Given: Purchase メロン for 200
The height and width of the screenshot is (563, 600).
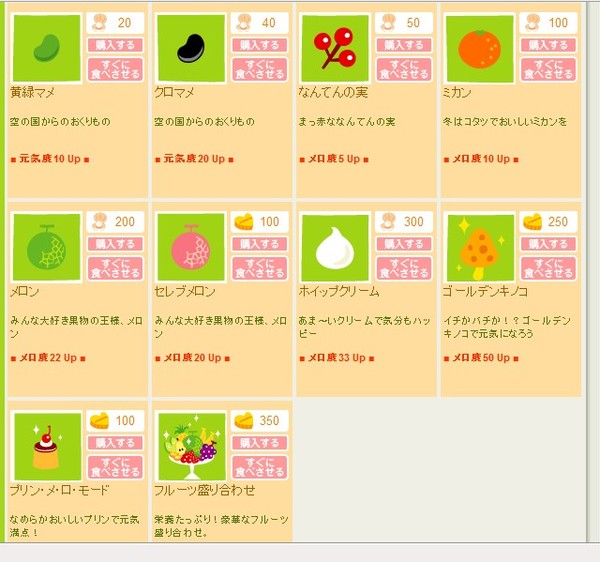Looking at the screenshot, I should click(x=115, y=244).
